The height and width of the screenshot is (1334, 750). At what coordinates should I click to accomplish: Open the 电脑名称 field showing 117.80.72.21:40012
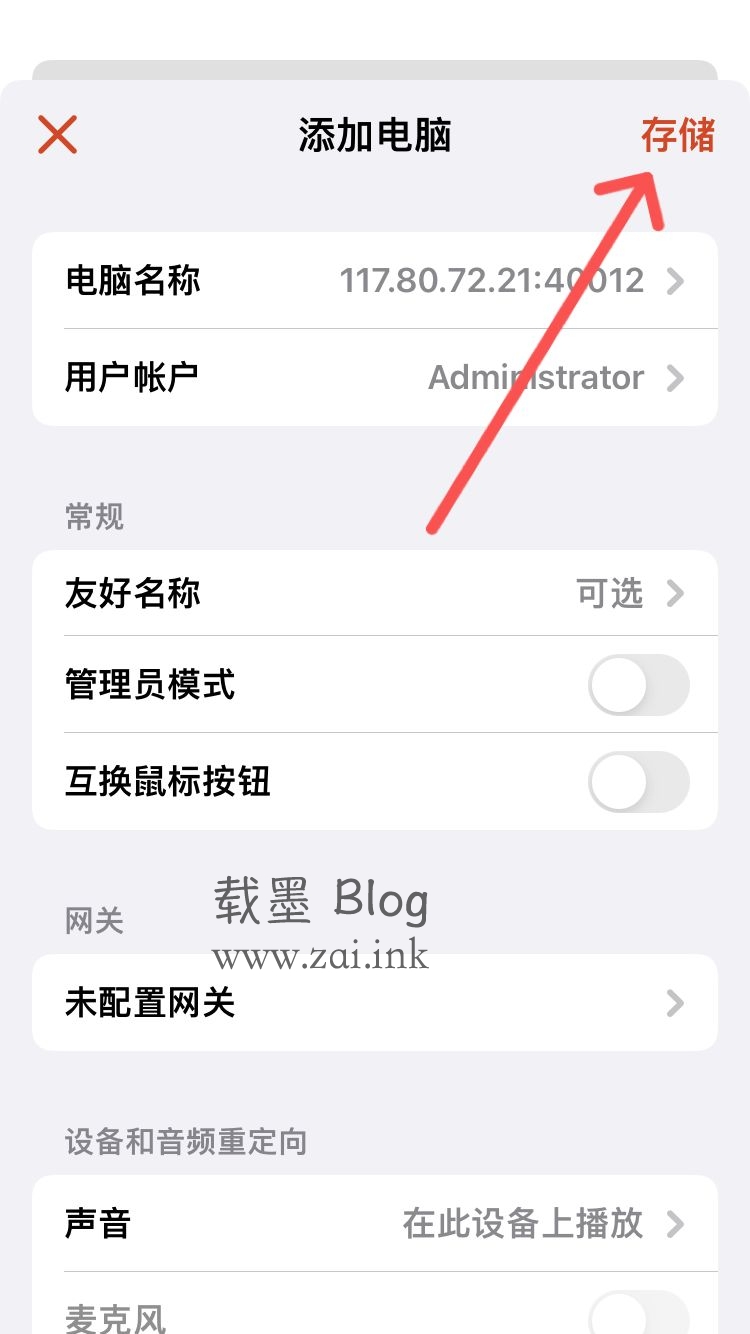click(x=375, y=281)
